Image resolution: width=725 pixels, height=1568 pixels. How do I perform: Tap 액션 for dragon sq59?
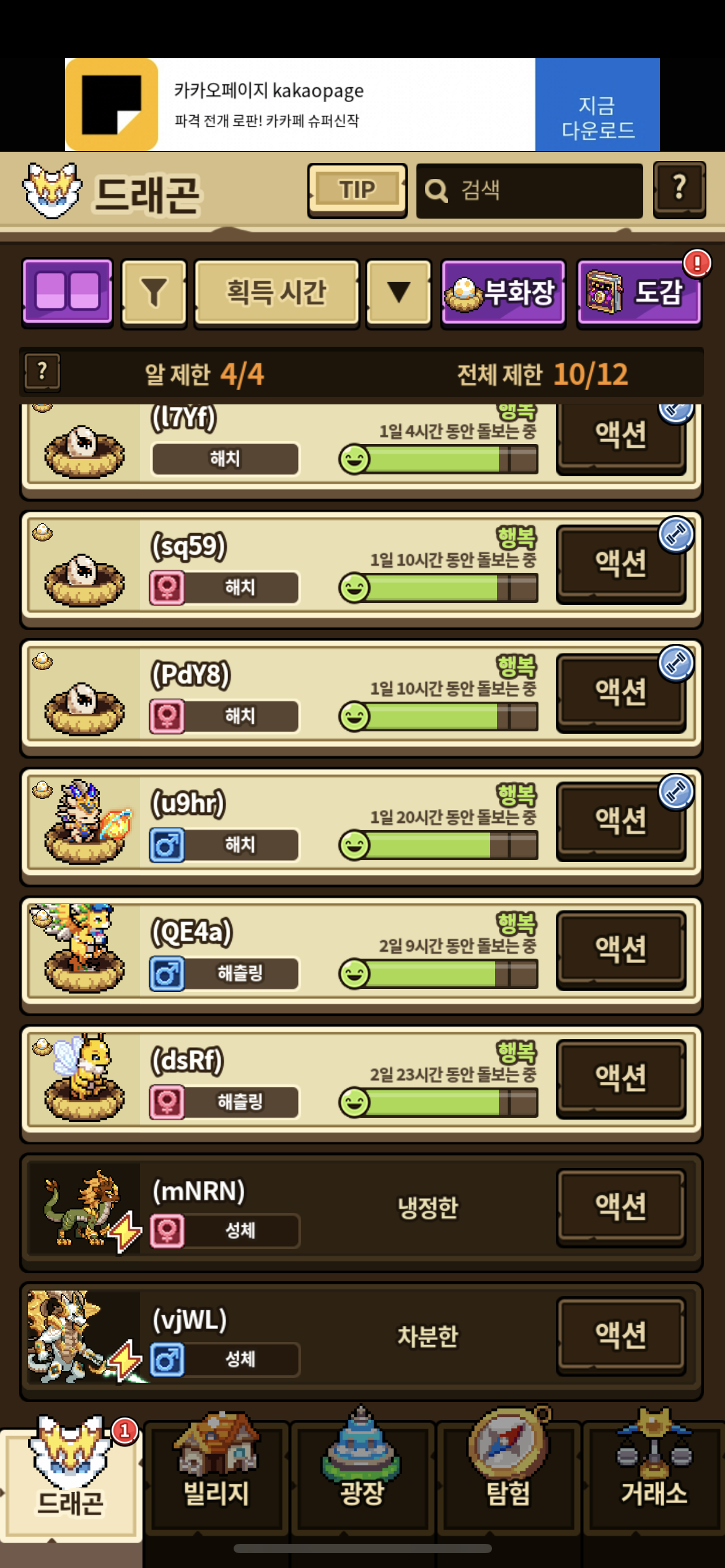pos(620,564)
